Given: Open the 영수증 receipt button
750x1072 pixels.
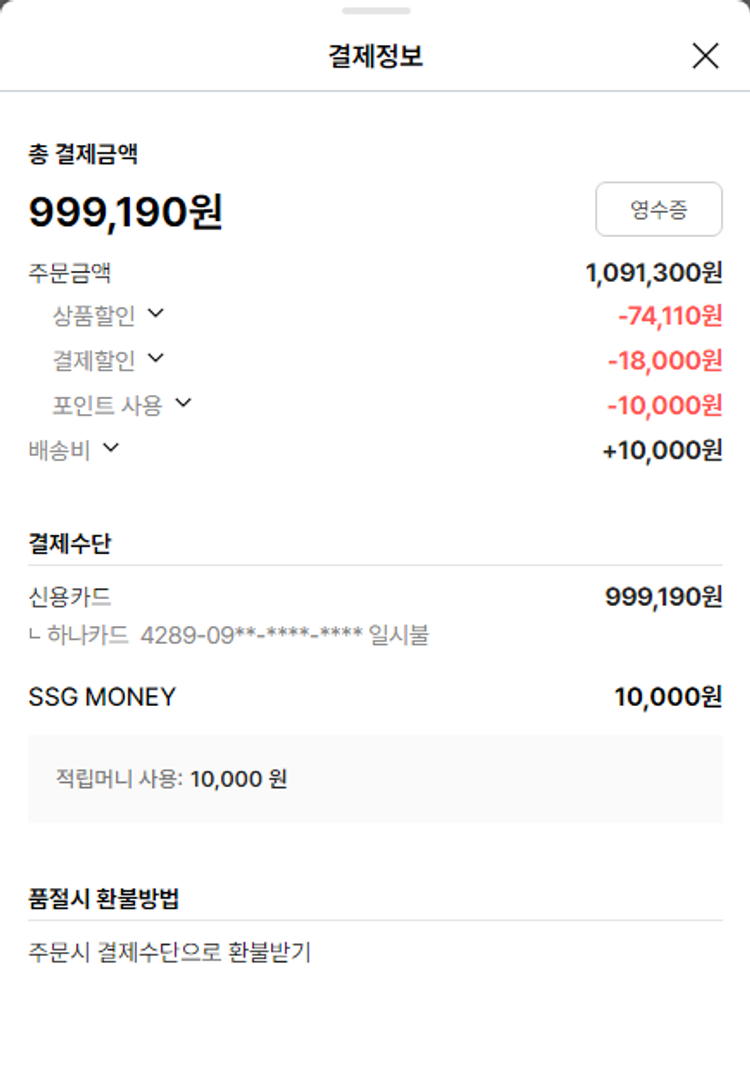Looking at the screenshot, I should [x=658, y=209].
